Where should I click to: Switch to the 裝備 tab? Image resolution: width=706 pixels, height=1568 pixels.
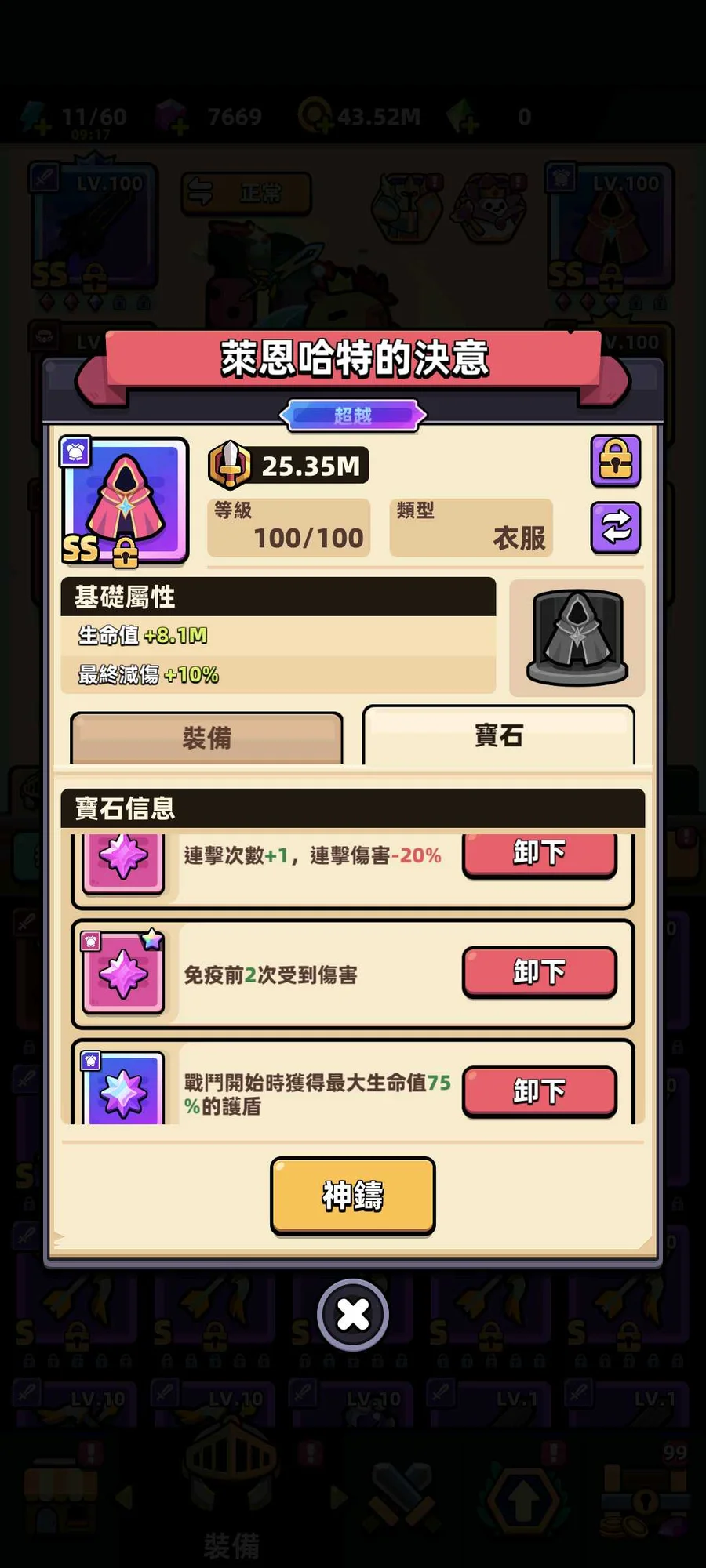(206, 737)
